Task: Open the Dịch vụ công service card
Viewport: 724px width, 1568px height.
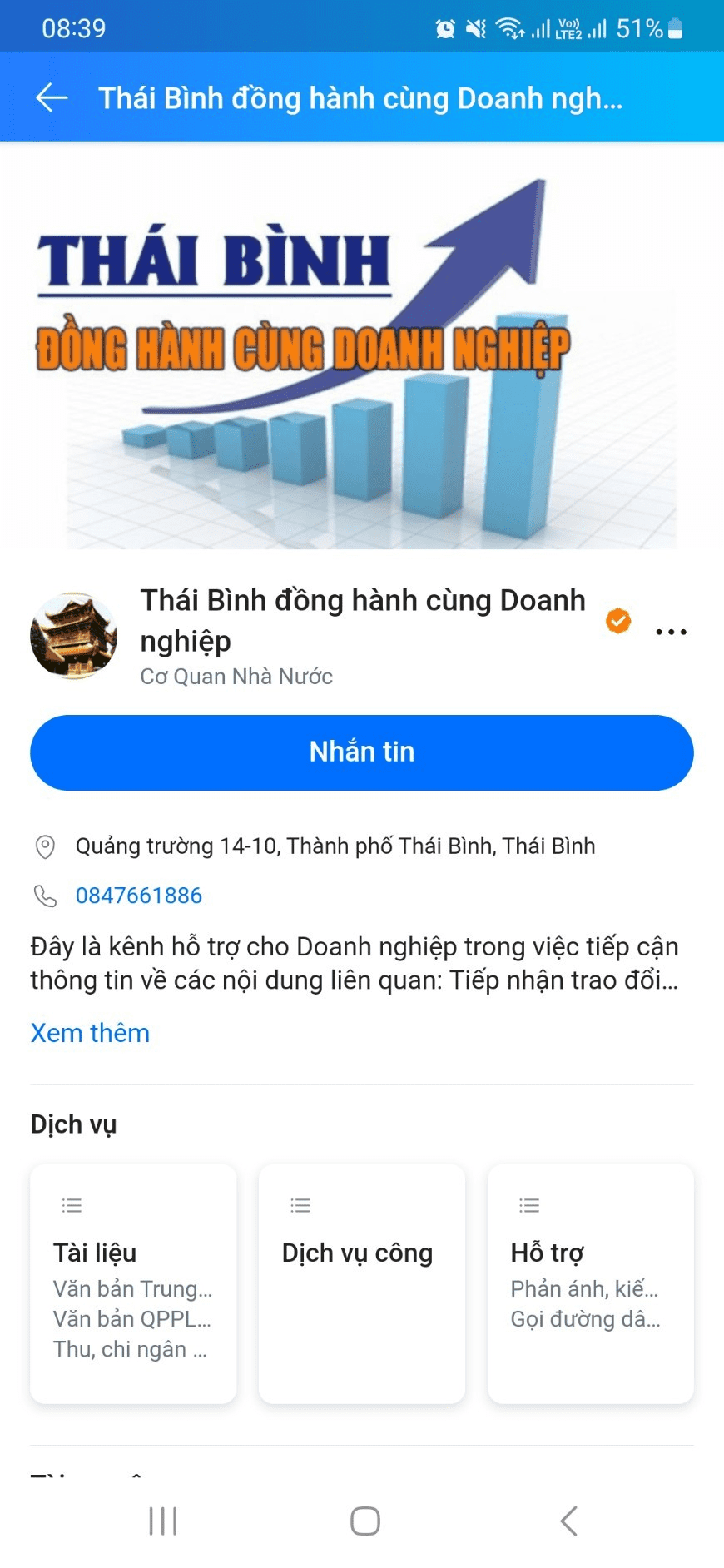Action: point(361,1283)
